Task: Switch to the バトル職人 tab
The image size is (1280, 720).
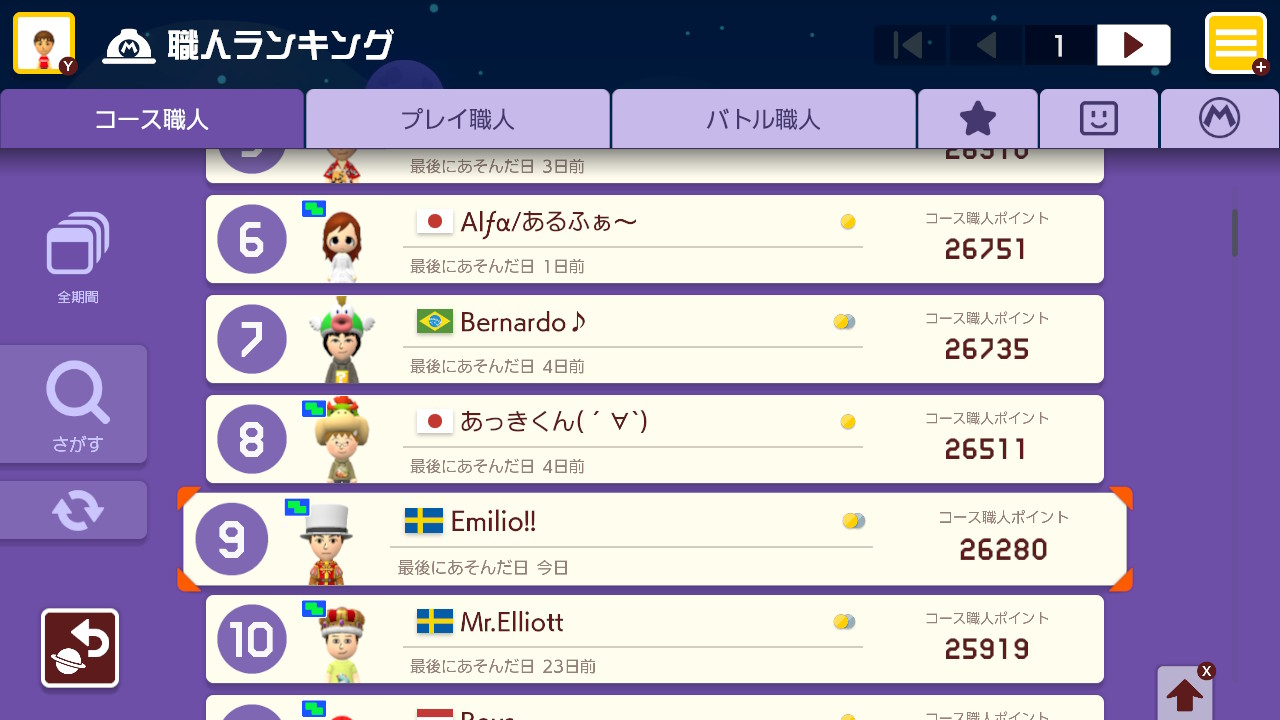Action: coord(763,120)
